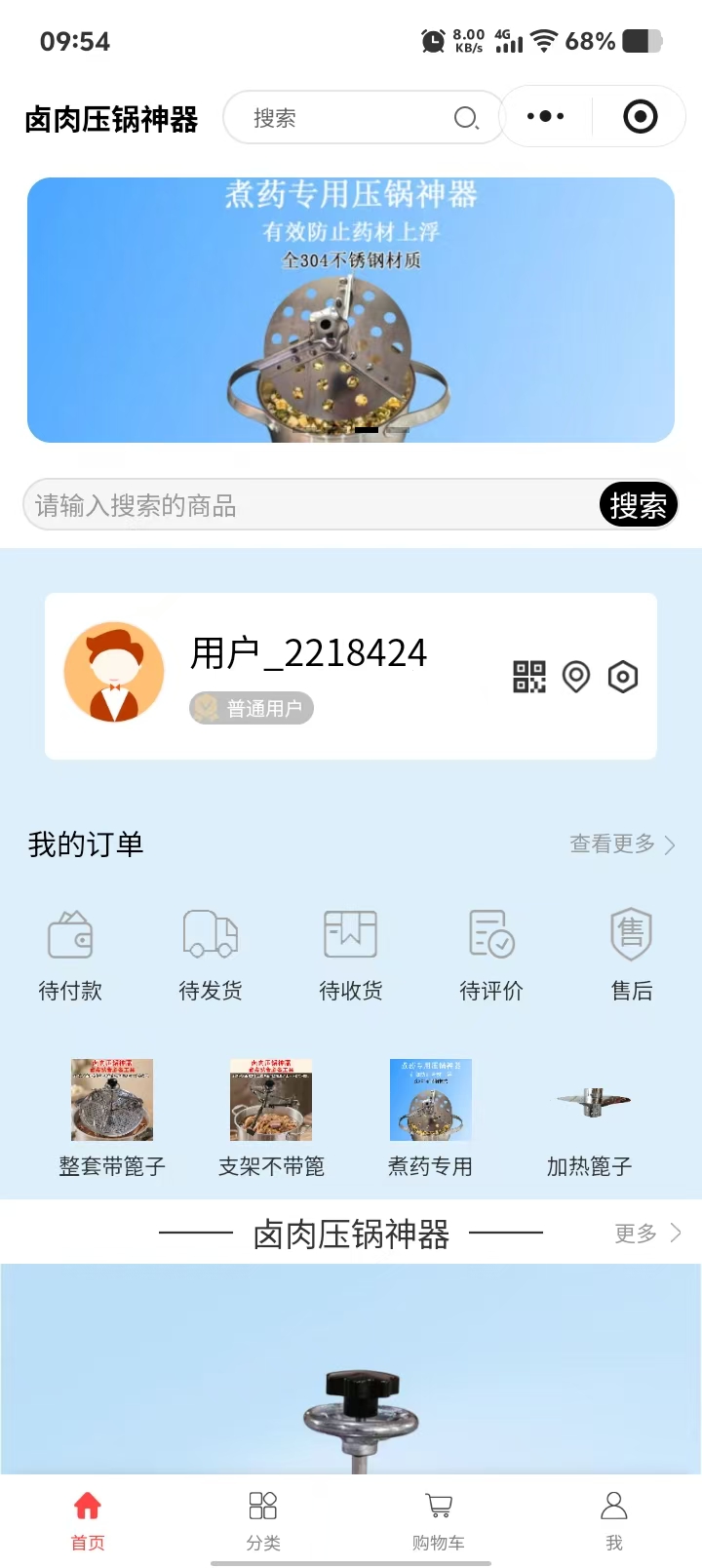The image size is (702, 1568).
Task: Open 待收货 orders
Action: pos(351,954)
